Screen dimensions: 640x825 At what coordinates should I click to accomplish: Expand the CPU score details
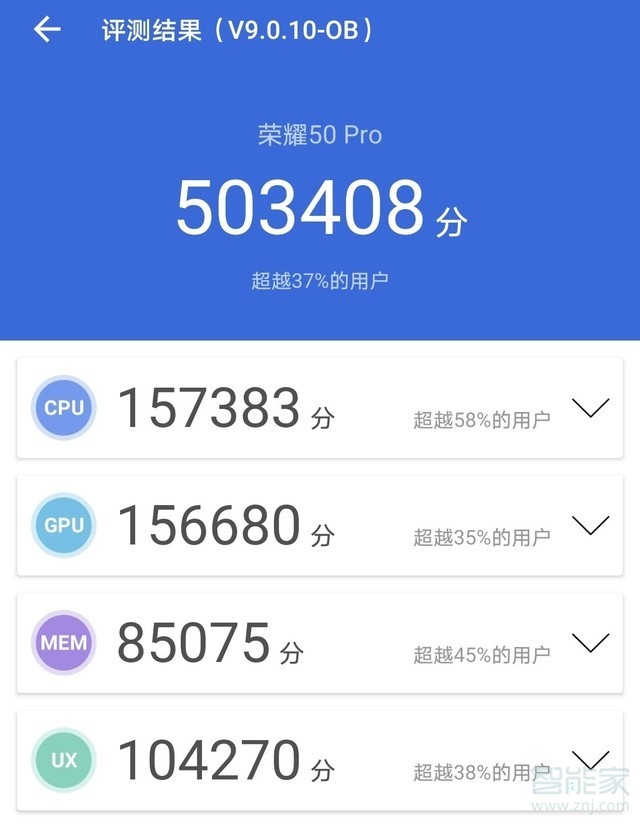590,408
